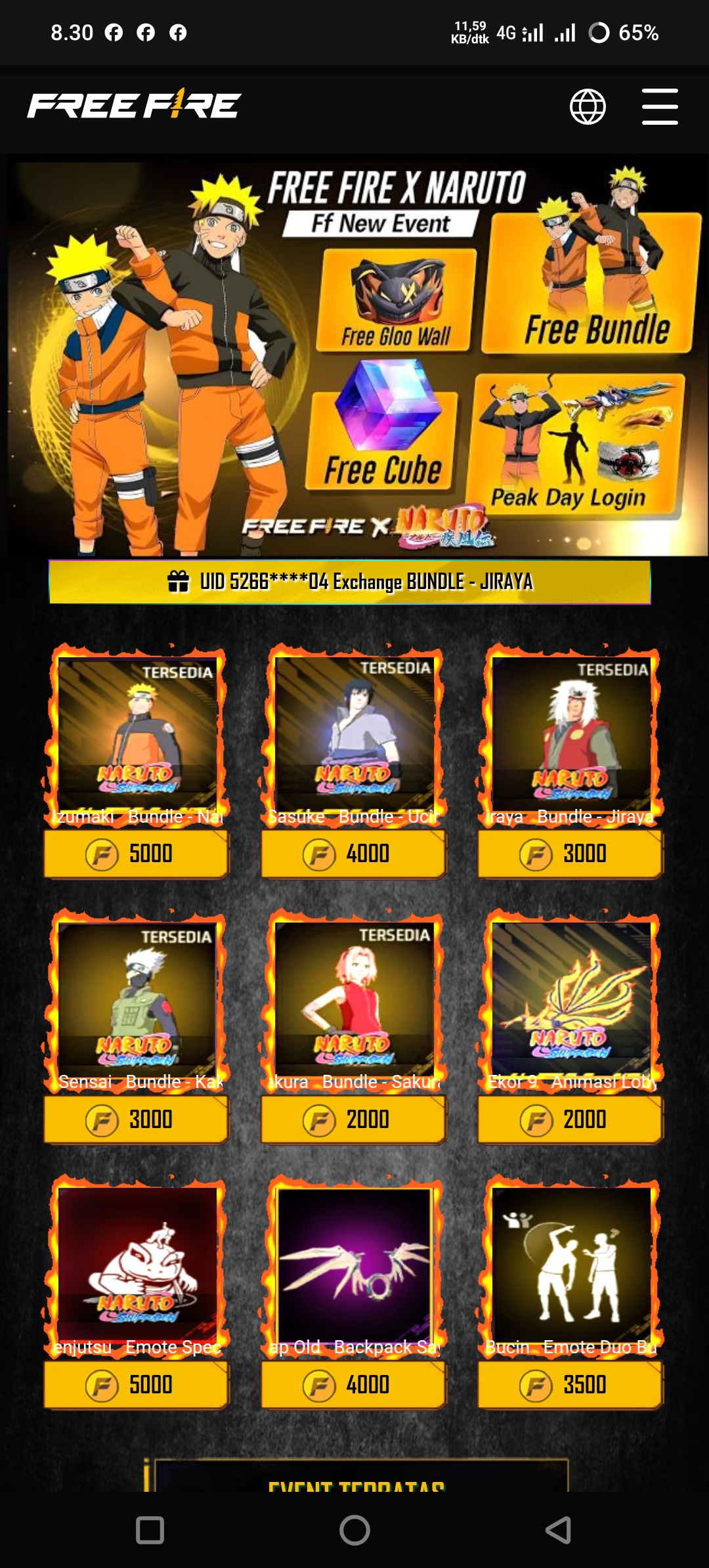Open the Uzumaki Bundle Naruto card
709x1568 pixels.
coord(137,734)
